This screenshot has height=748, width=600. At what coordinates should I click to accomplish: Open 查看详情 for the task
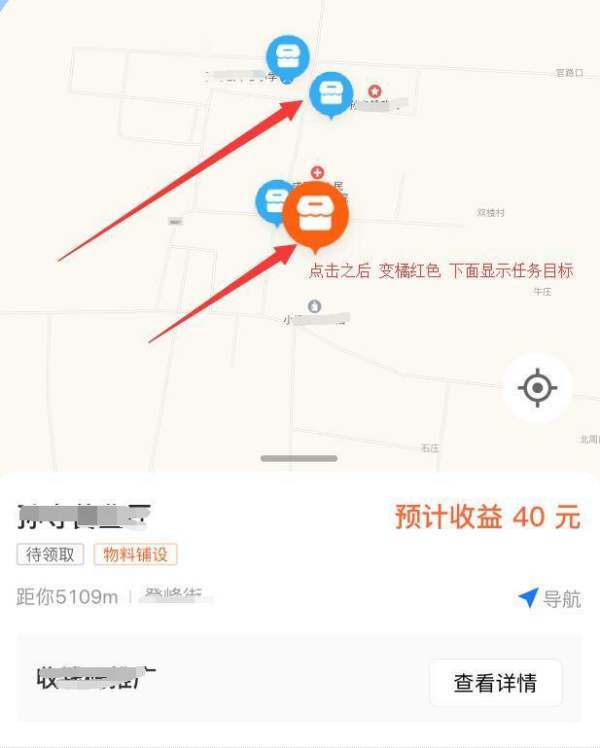(x=495, y=683)
